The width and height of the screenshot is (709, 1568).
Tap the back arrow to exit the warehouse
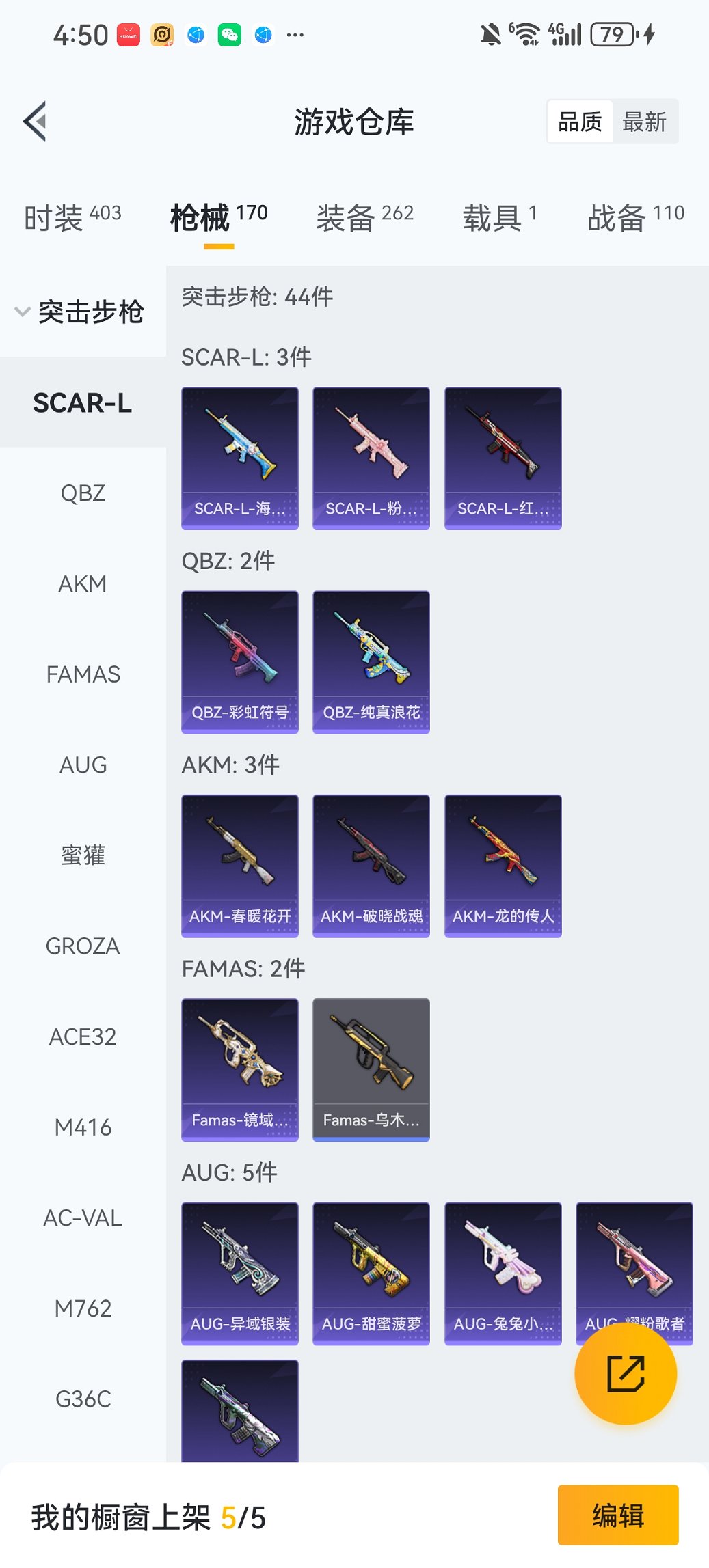(x=36, y=120)
